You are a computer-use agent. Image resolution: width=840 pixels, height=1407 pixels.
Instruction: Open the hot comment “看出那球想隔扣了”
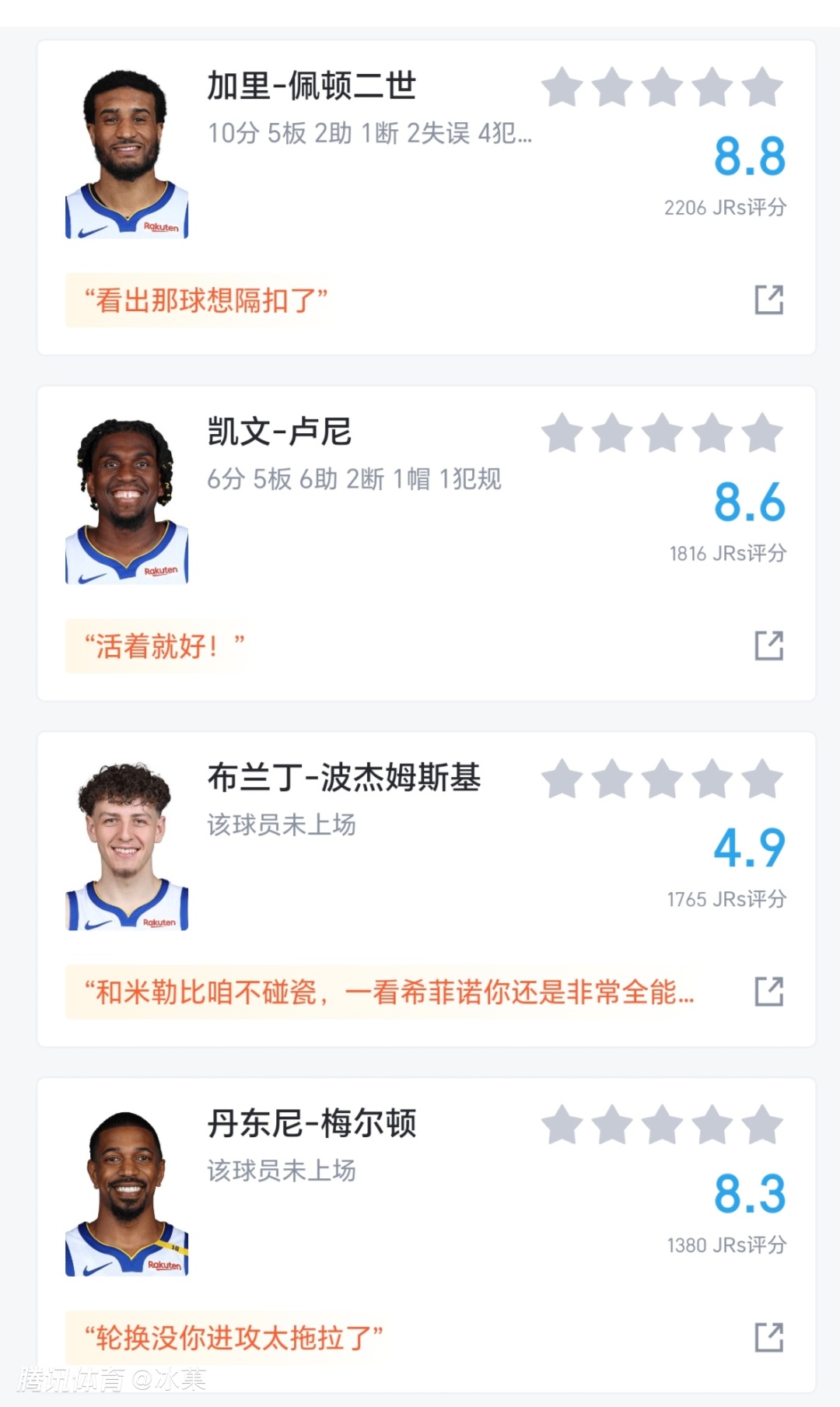206,300
